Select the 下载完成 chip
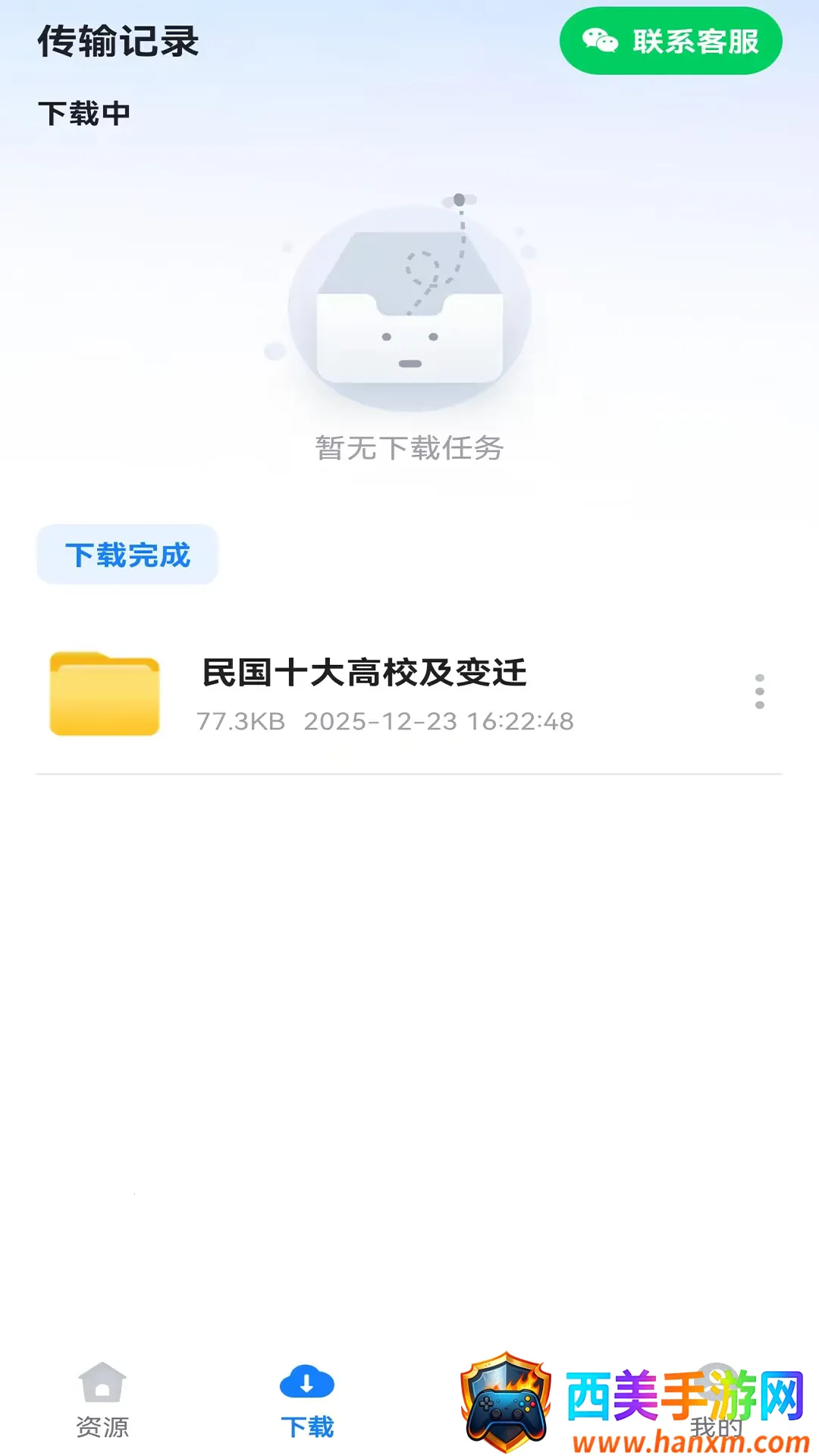 (127, 554)
